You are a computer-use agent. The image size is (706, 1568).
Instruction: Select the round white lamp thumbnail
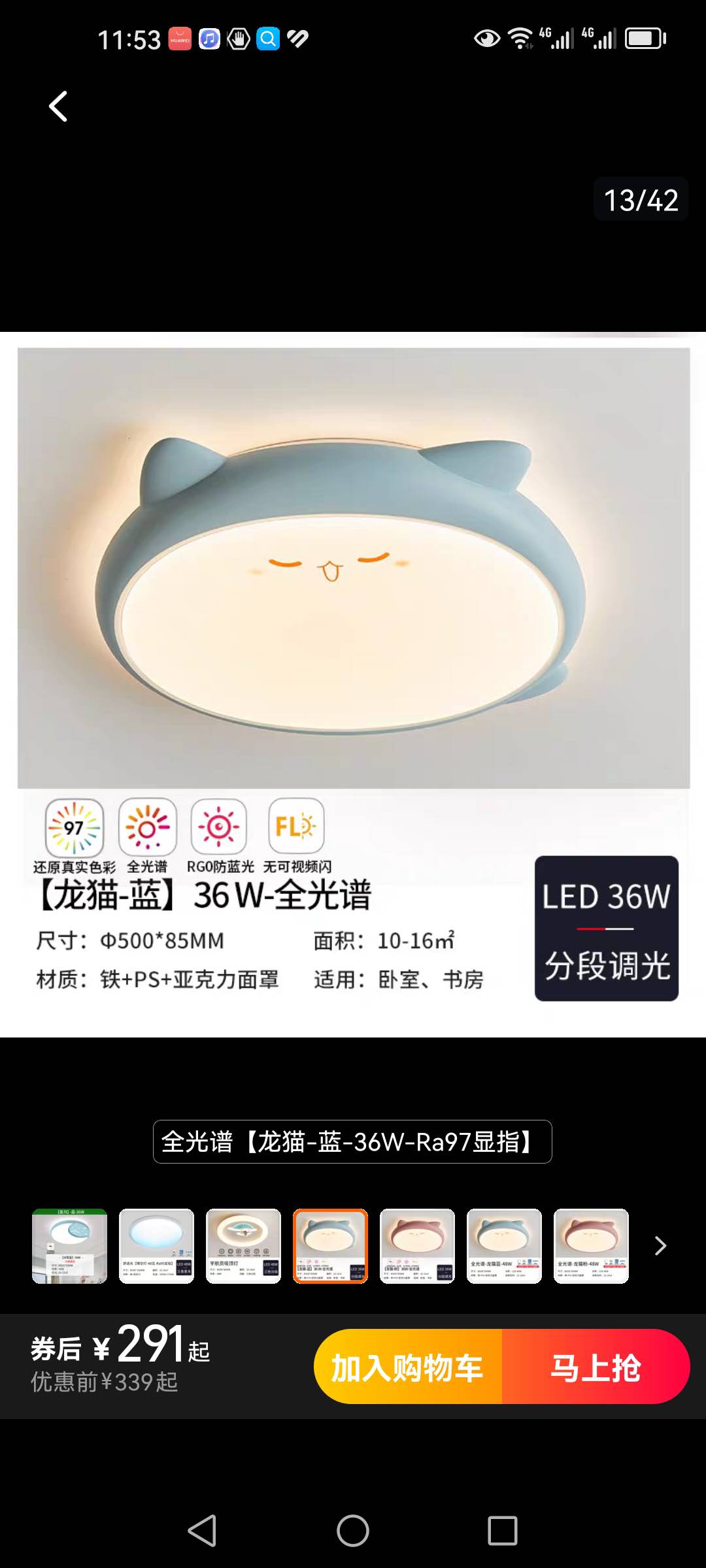pos(157,1246)
